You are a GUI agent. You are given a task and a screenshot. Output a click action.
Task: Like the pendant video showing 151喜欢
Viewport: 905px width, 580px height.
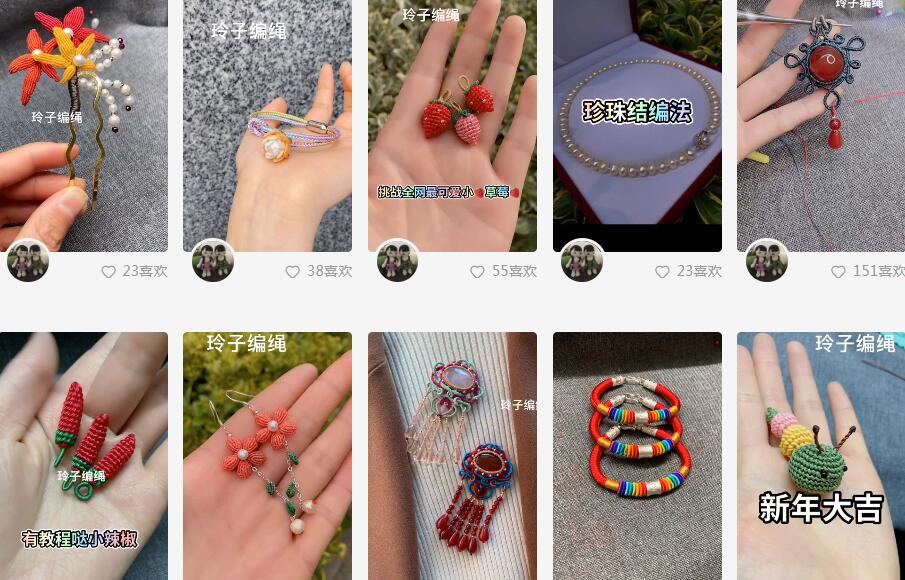839,271
